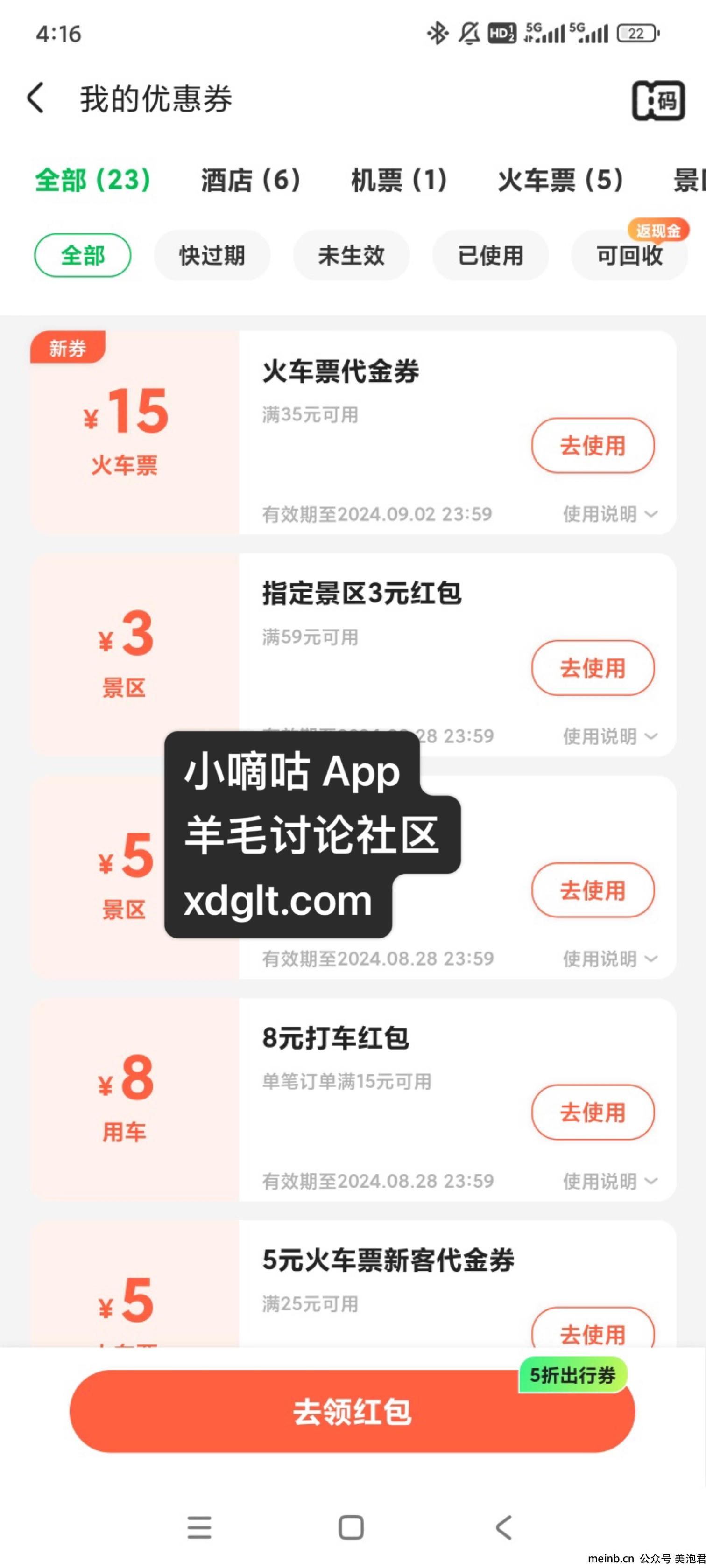Use the 指定景区3元红包 coupon
706x1568 pixels.
[x=593, y=668]
